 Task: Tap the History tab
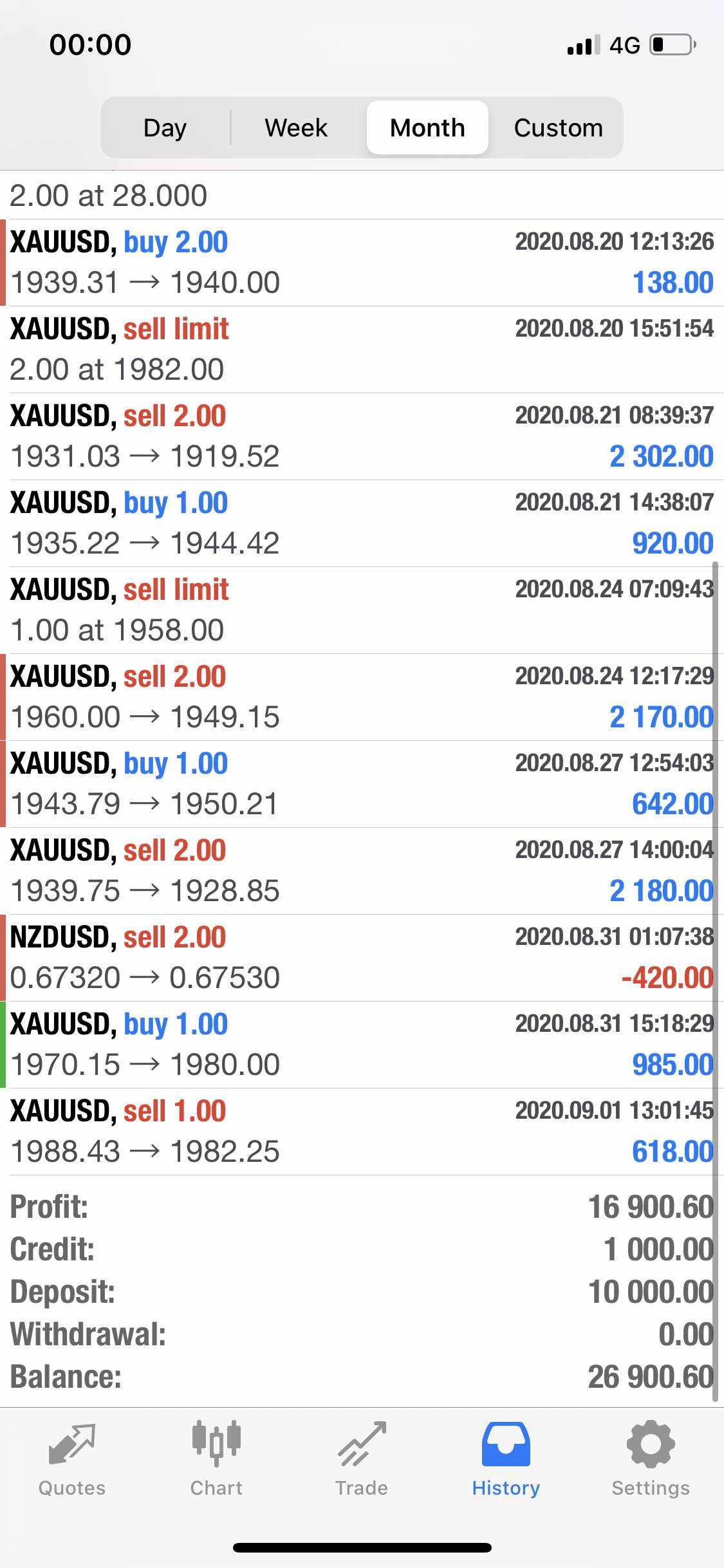point(506,1459)
